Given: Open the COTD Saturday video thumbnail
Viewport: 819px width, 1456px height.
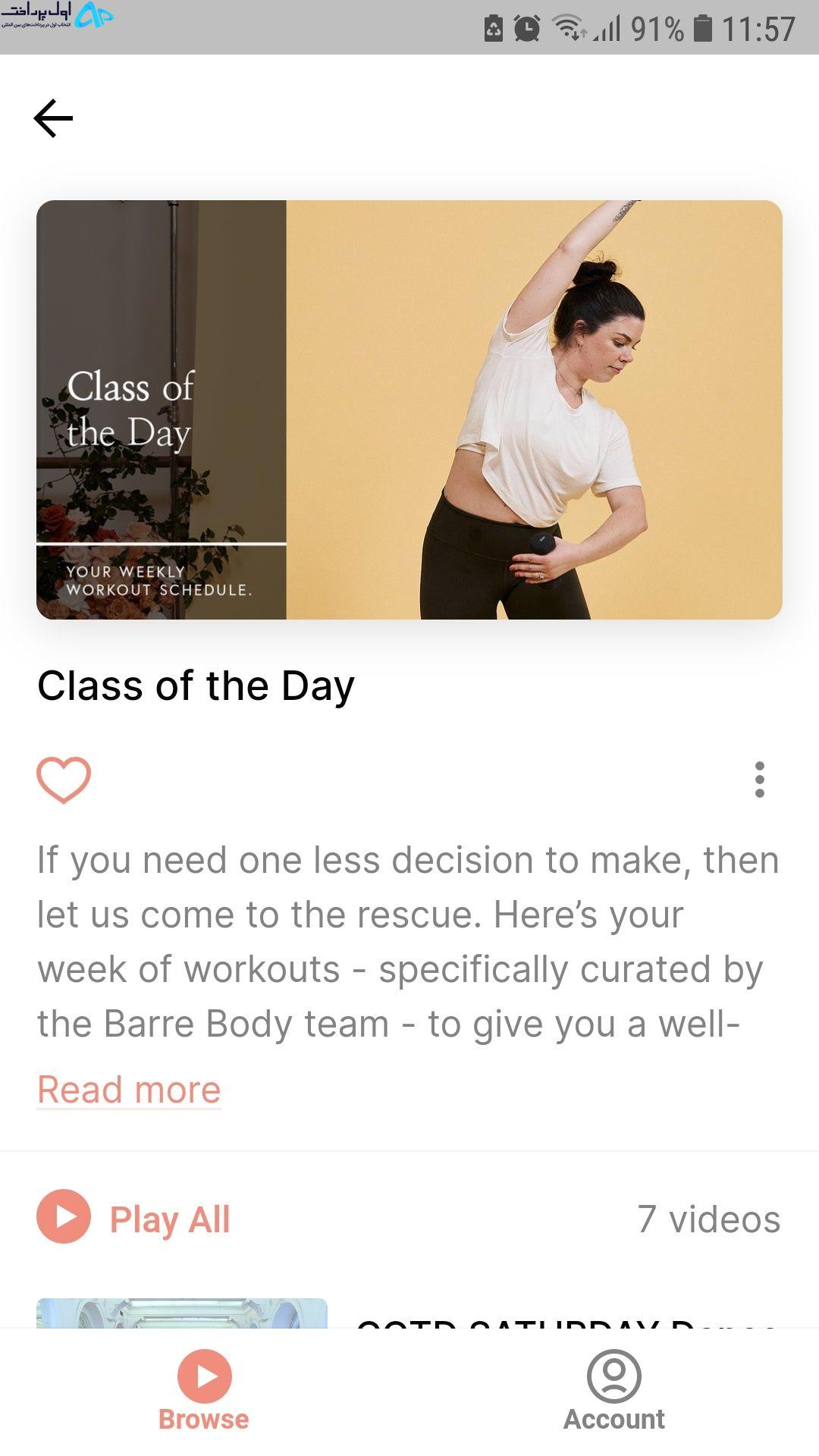Looking at the screenshot, I should [182, 1313].
